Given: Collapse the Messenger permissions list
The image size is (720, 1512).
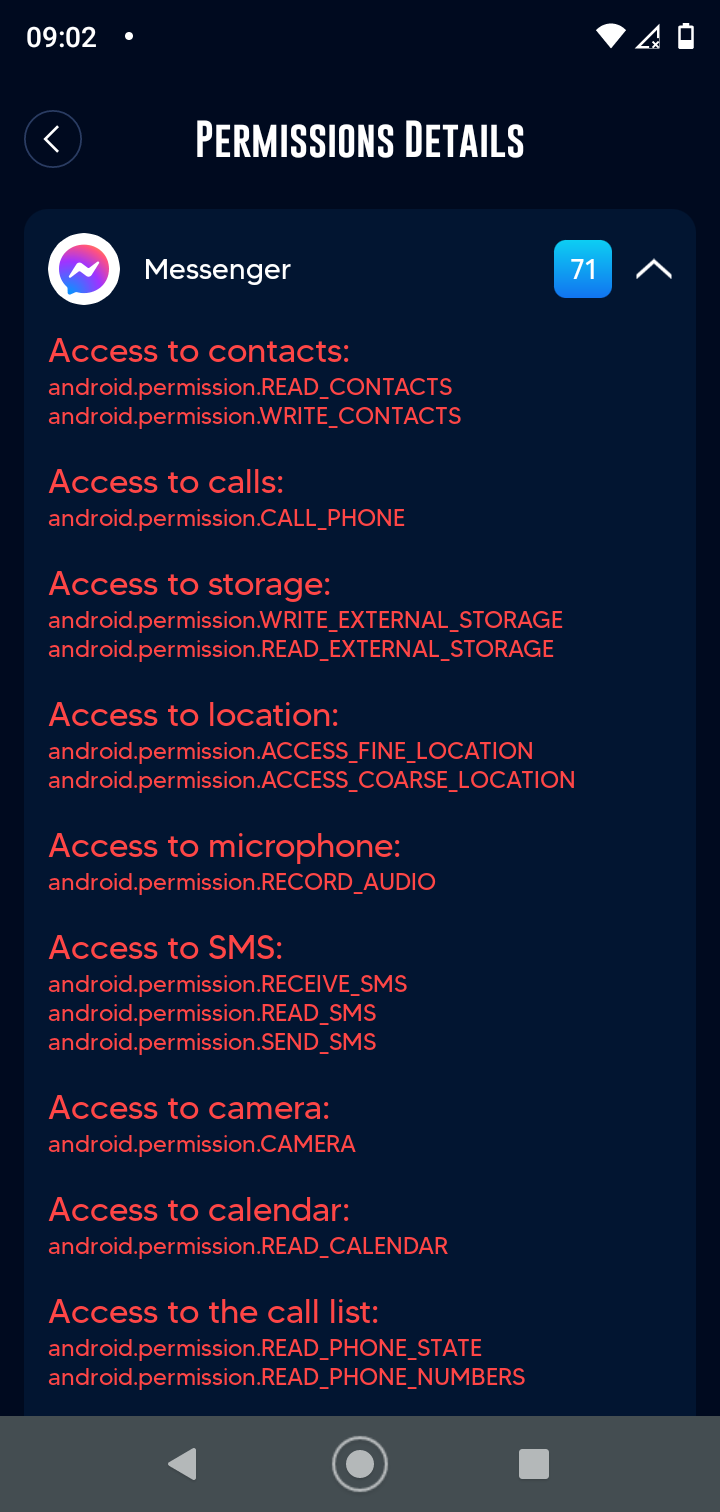Looking at the screenshot, I should (x=653, y=269).
